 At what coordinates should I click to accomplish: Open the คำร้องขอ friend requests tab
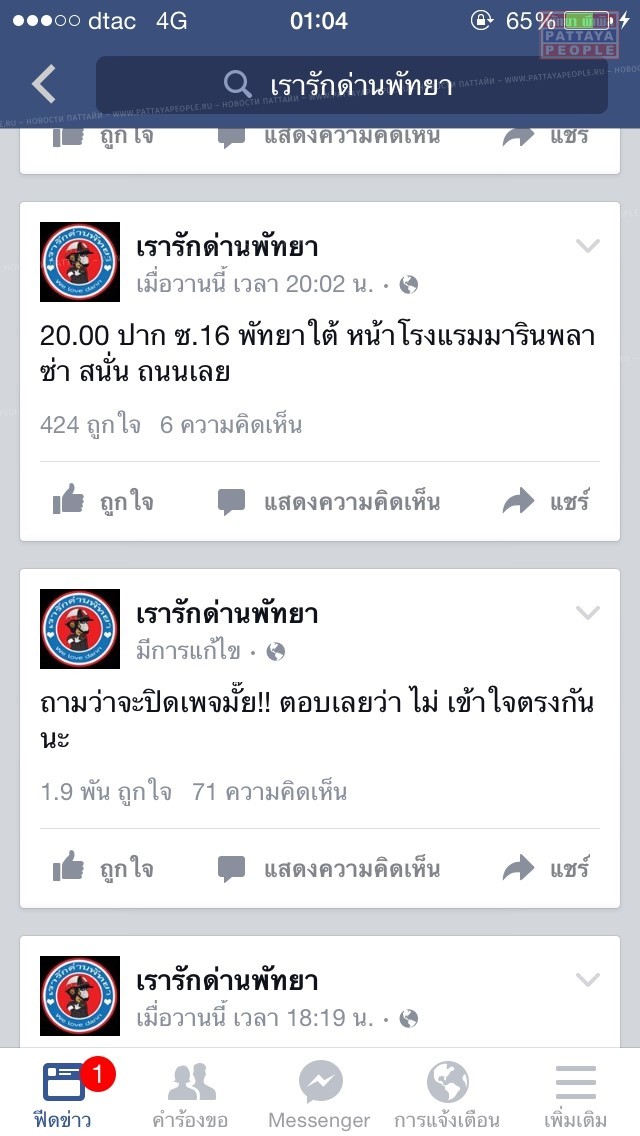(191, 1093)
